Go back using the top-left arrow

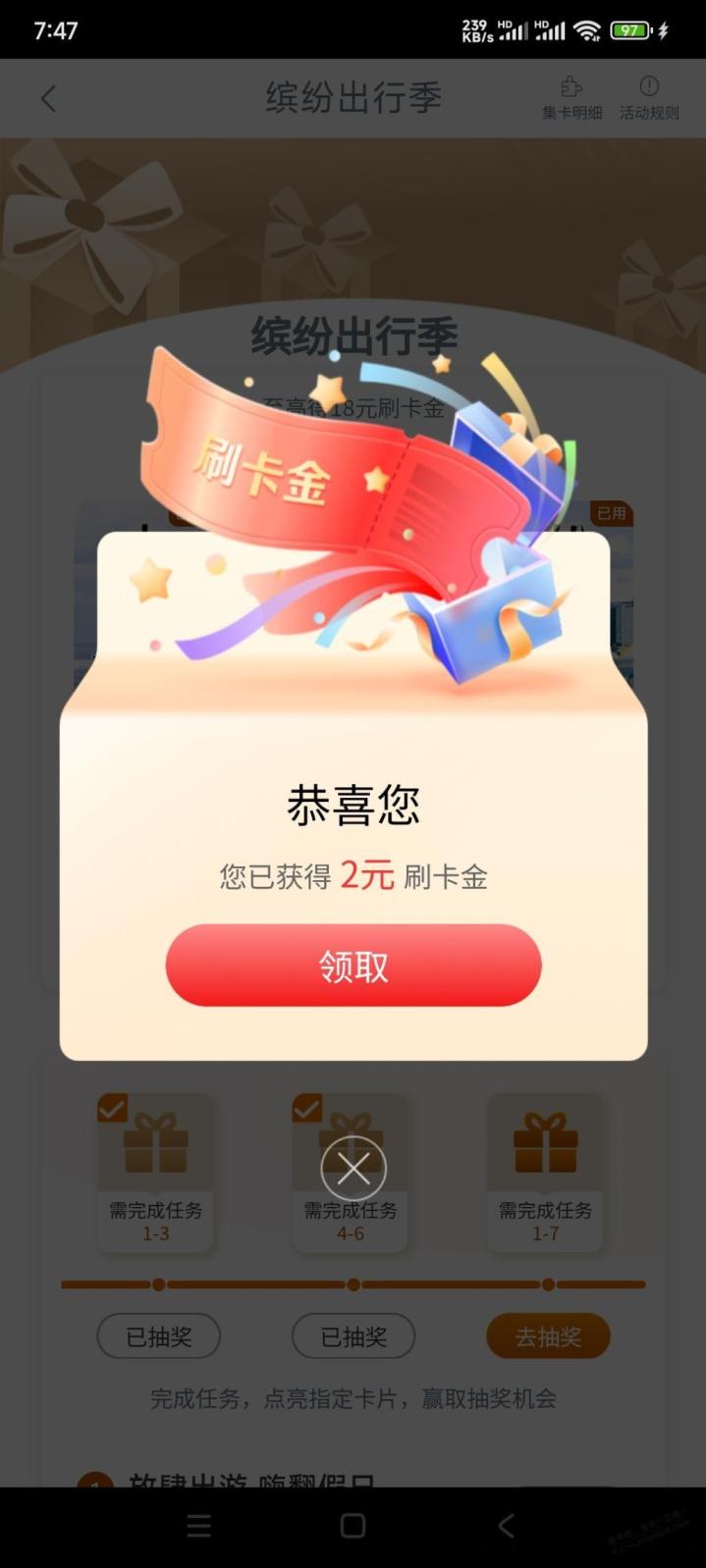click(x=49, y=98)
